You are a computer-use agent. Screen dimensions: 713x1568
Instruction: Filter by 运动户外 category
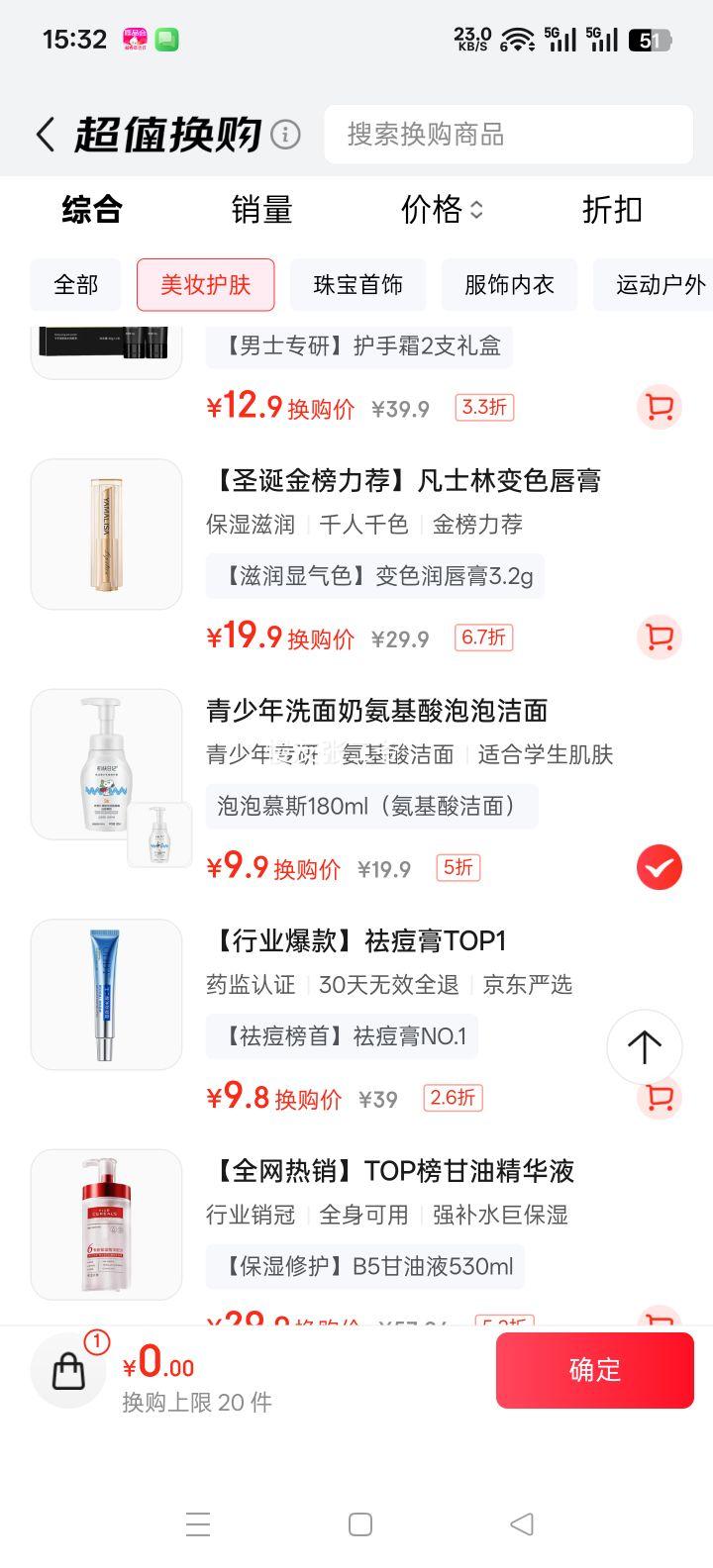pos(656,285)
